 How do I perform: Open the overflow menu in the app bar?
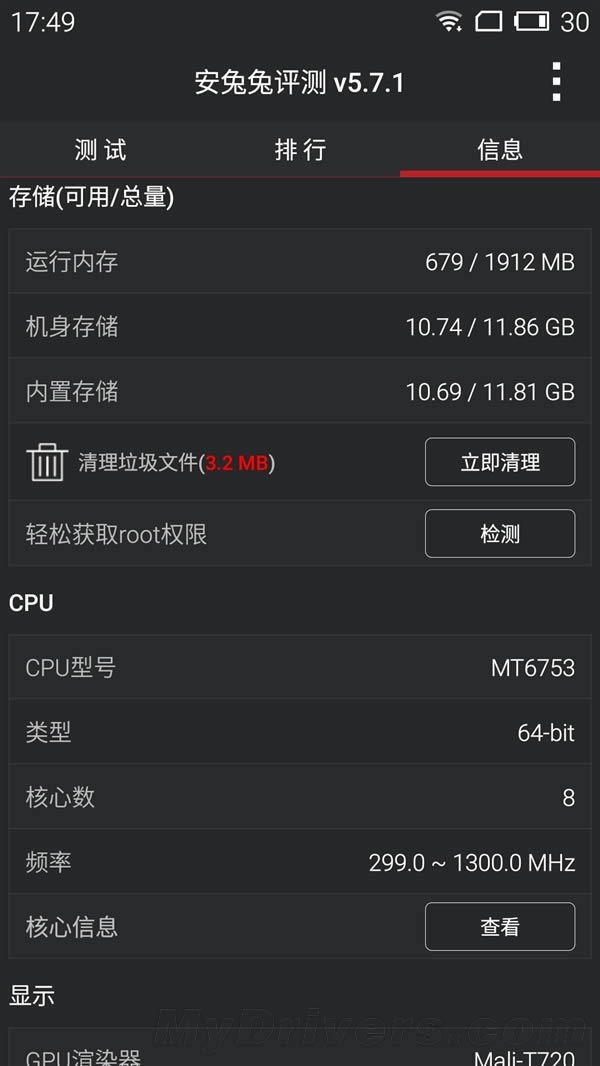[x=557, y=82]
